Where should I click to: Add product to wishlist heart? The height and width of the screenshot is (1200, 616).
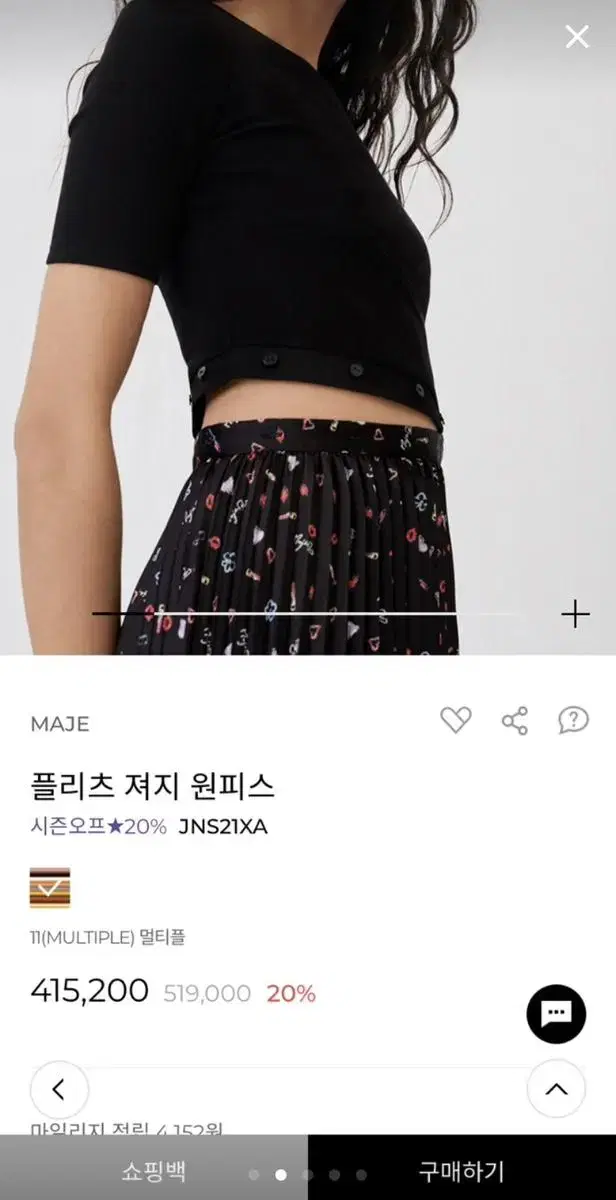tap(455, 720)
